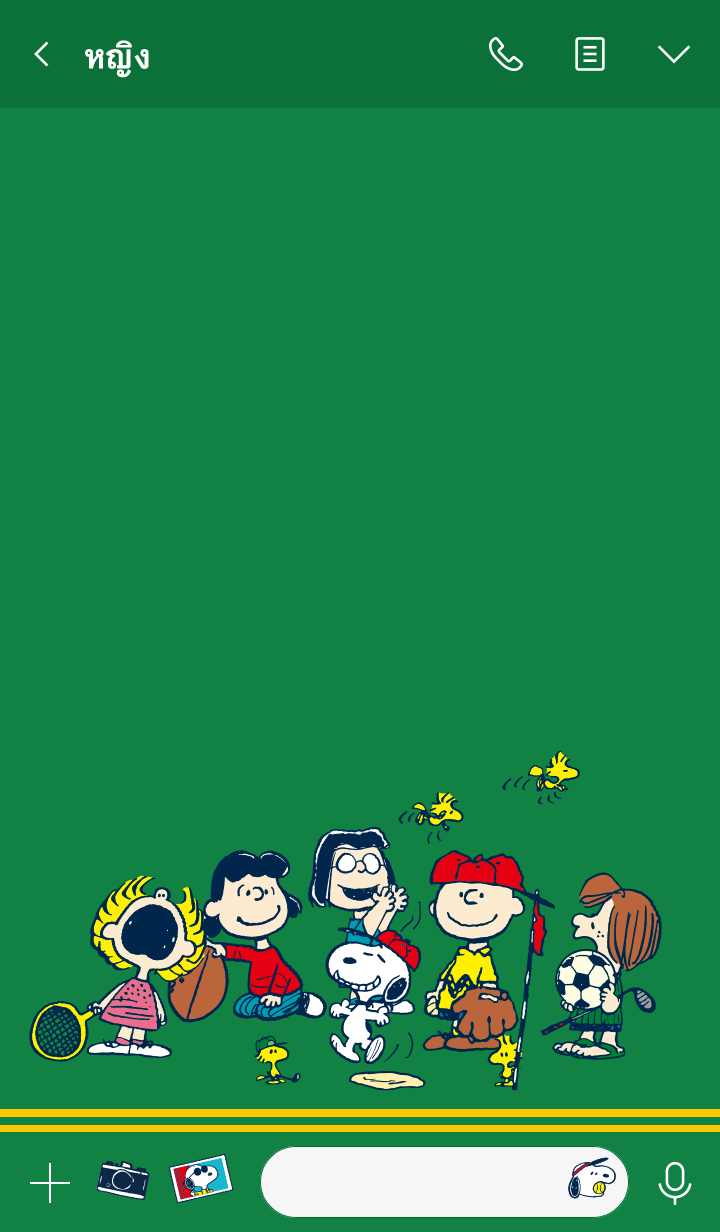Focus the message input field

tap(410, 1182)
